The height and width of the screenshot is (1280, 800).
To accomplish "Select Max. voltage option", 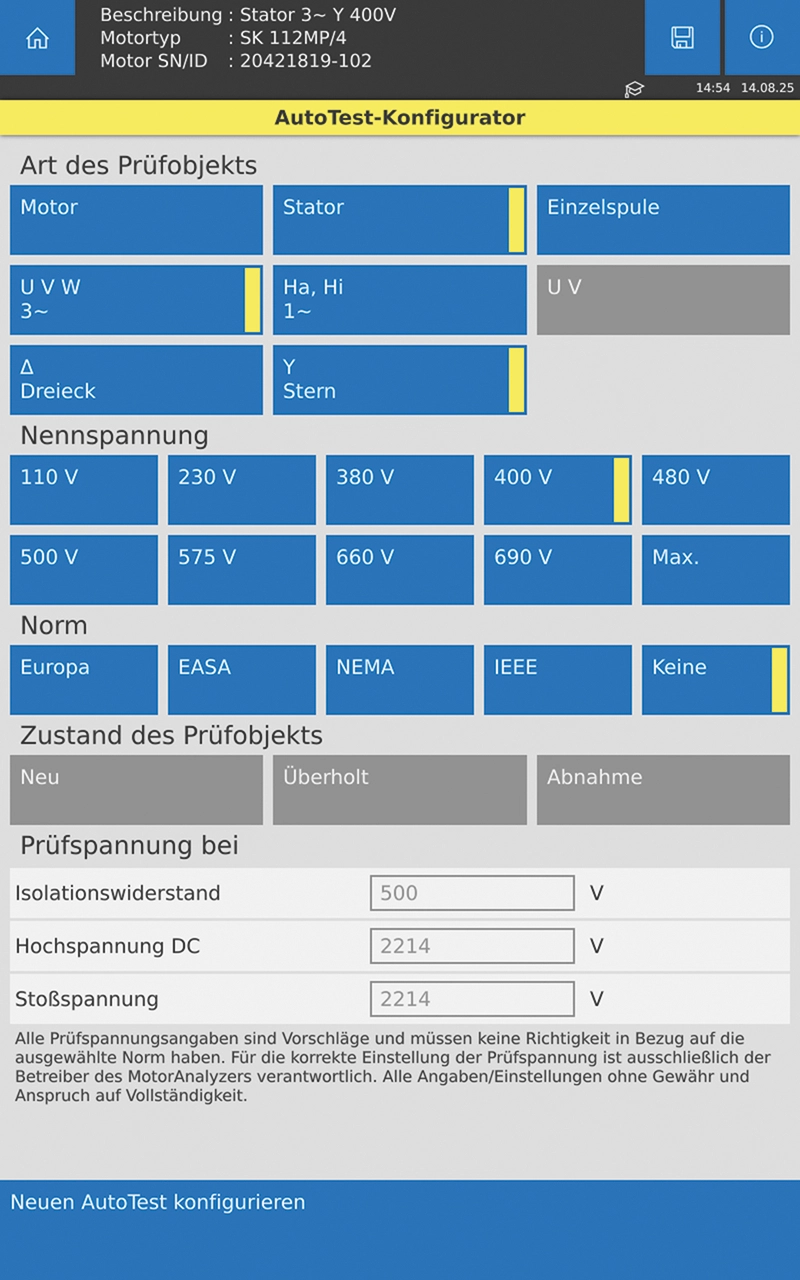I will [715, 570].
